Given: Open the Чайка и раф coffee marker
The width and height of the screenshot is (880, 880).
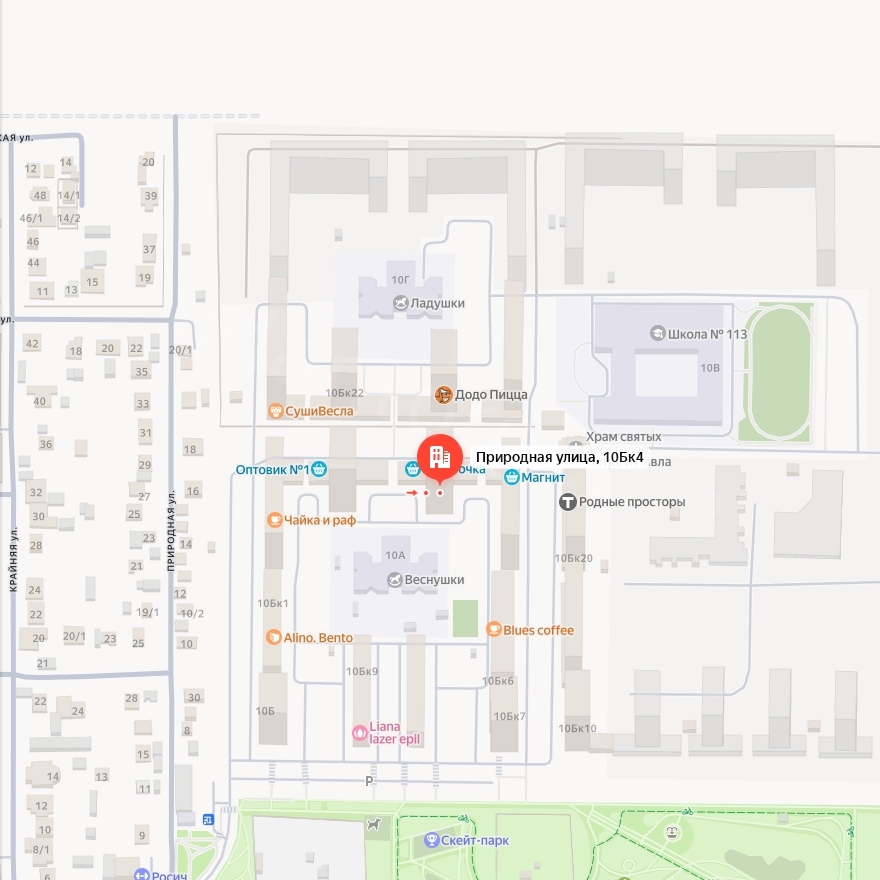Looking at the screenshot, I should (275, 520).
